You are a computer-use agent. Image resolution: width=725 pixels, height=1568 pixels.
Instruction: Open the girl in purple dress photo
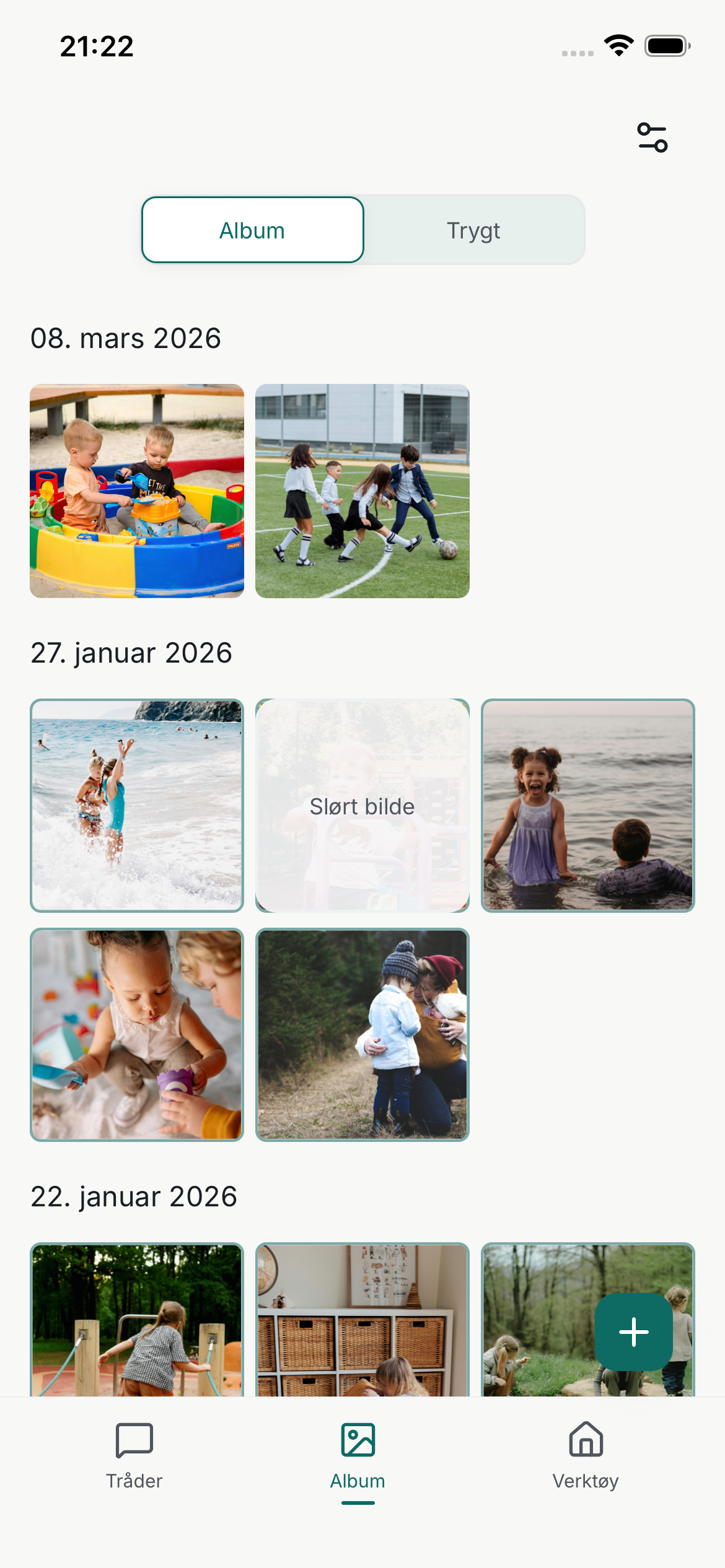coord(587,805)
